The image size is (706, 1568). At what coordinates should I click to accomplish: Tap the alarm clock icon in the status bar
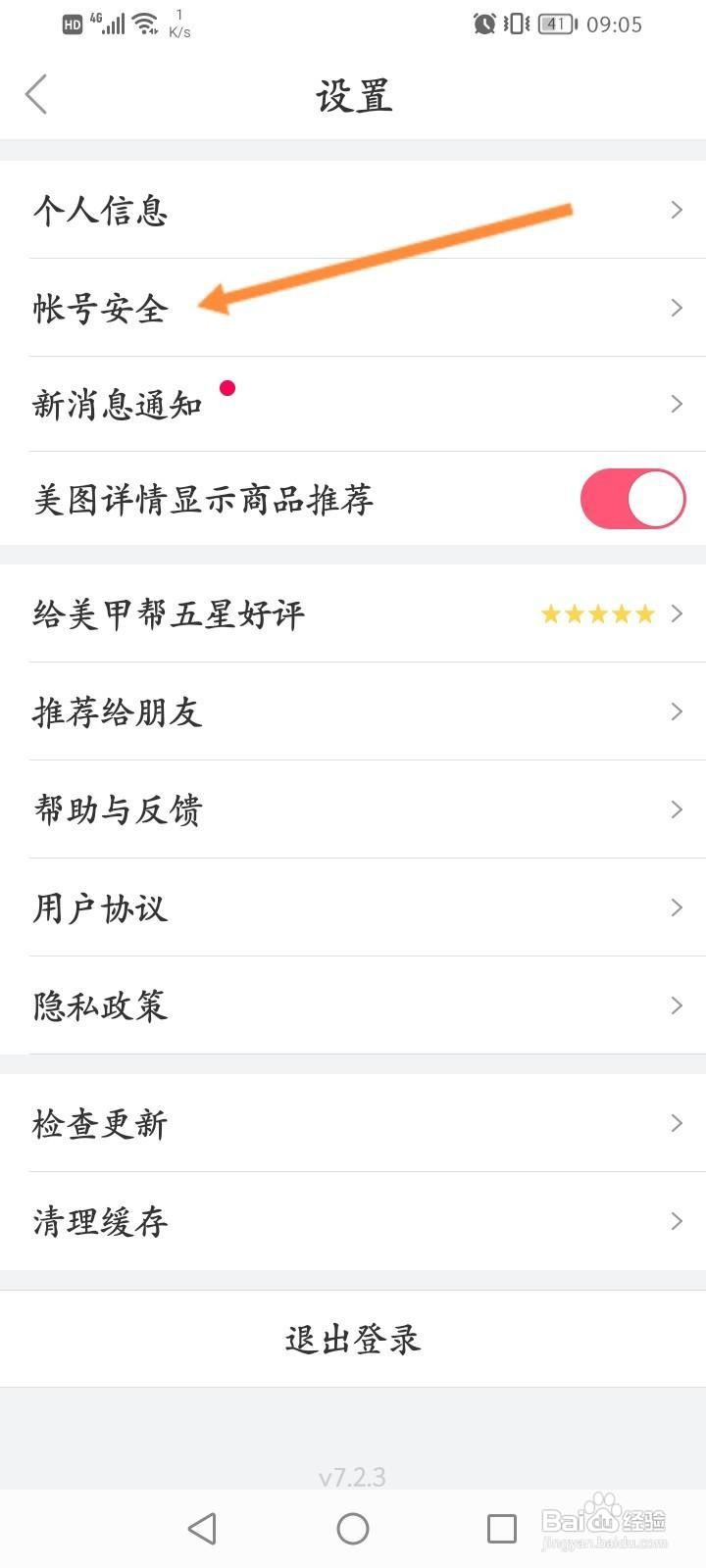[482, 24]
